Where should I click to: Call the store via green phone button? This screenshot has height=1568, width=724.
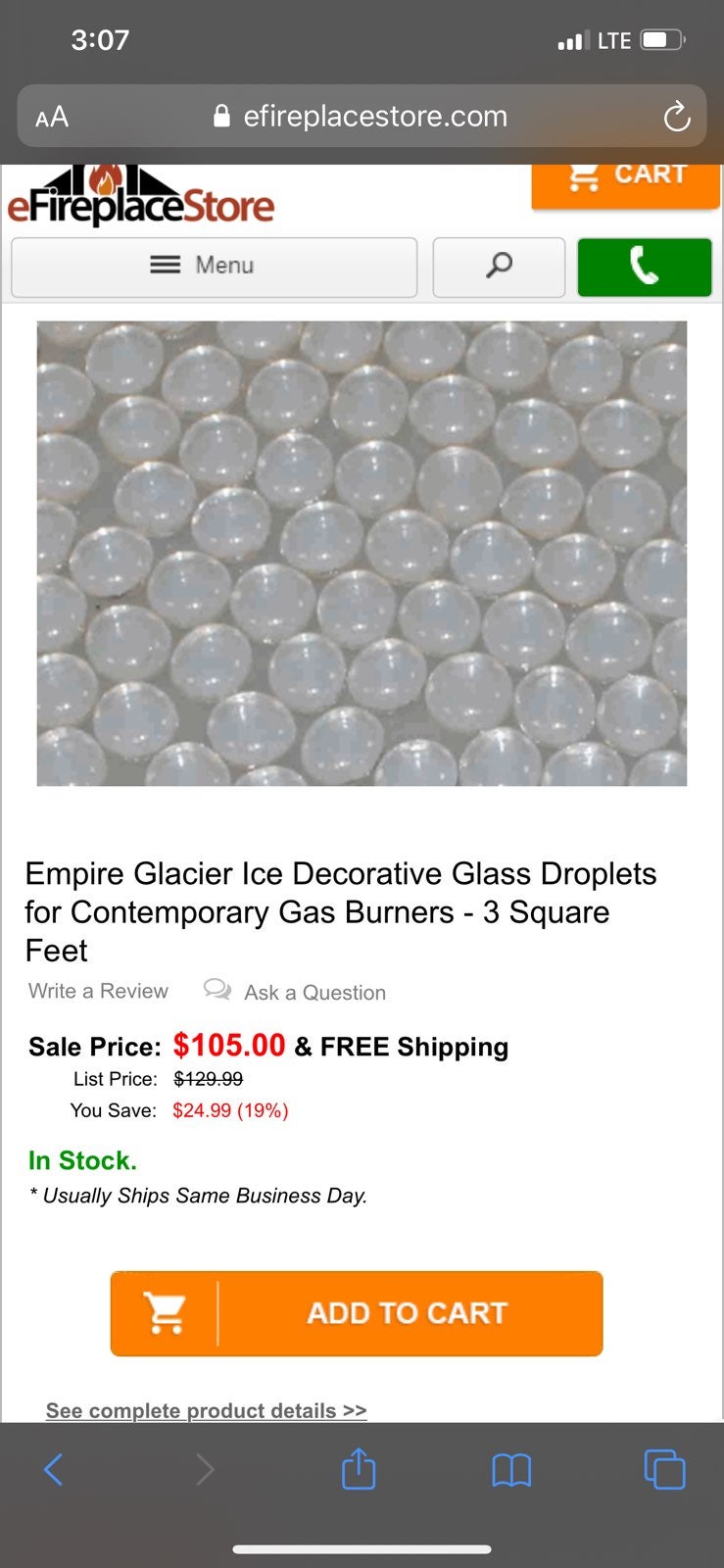tap(645, 267)
